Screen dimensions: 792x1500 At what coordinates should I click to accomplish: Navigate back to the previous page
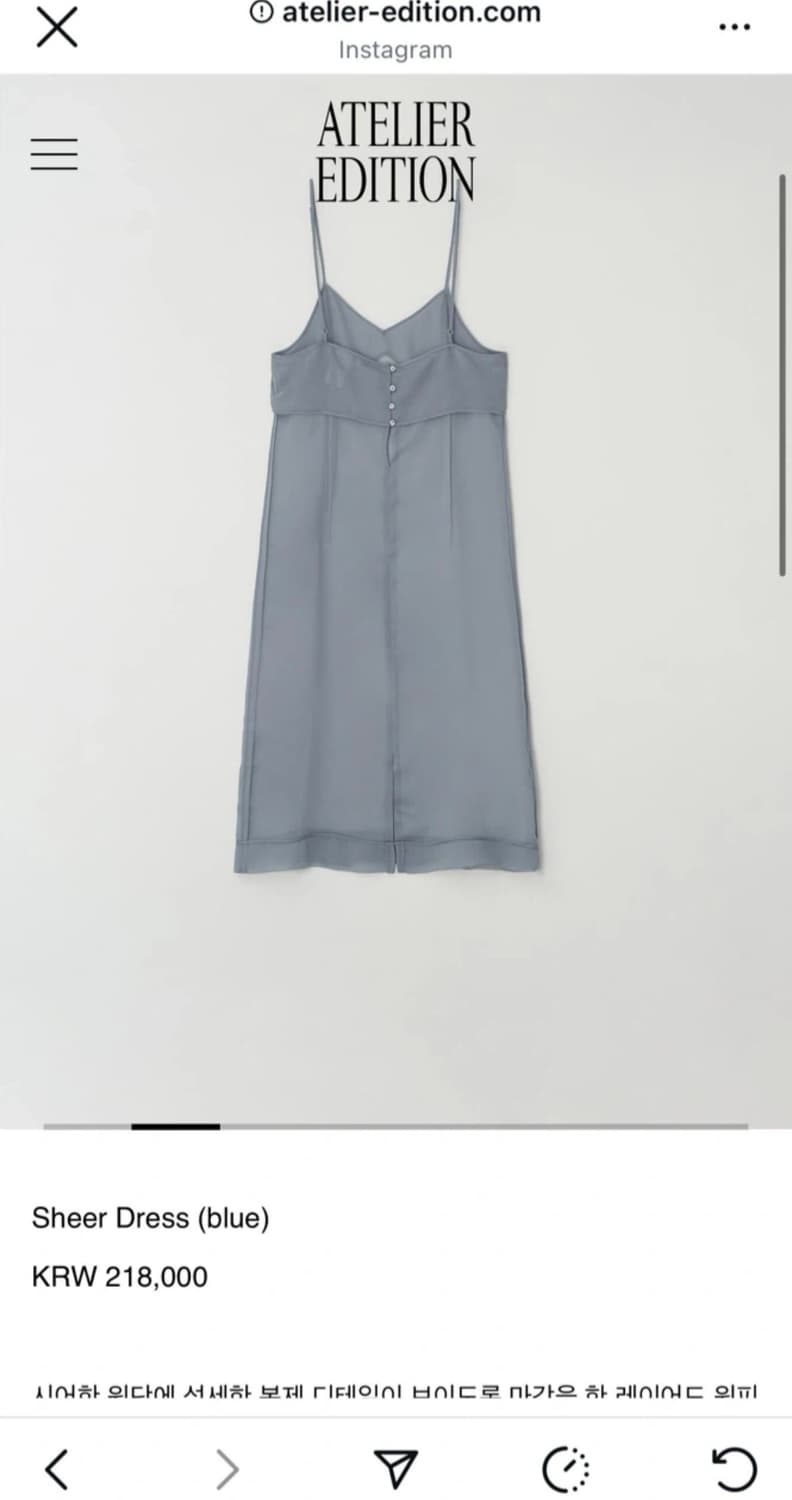(x=57, y=1469)
